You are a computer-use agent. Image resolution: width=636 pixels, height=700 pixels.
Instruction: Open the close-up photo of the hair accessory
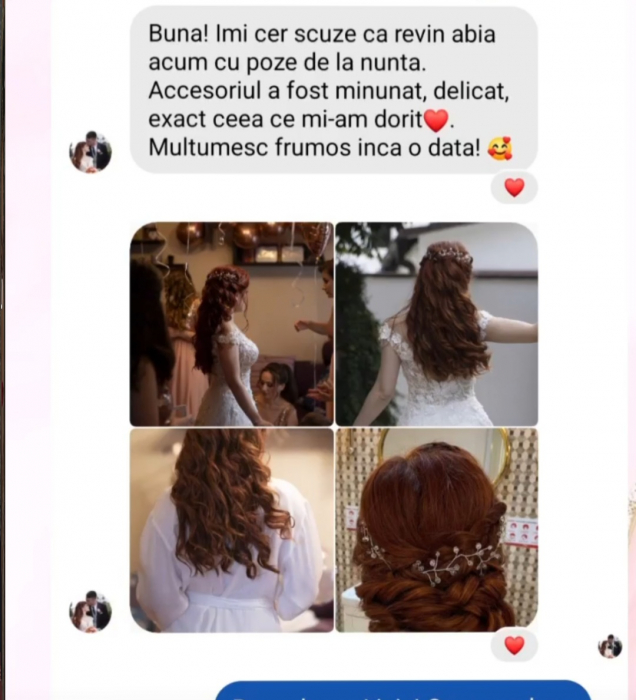[x=436, y=530]
